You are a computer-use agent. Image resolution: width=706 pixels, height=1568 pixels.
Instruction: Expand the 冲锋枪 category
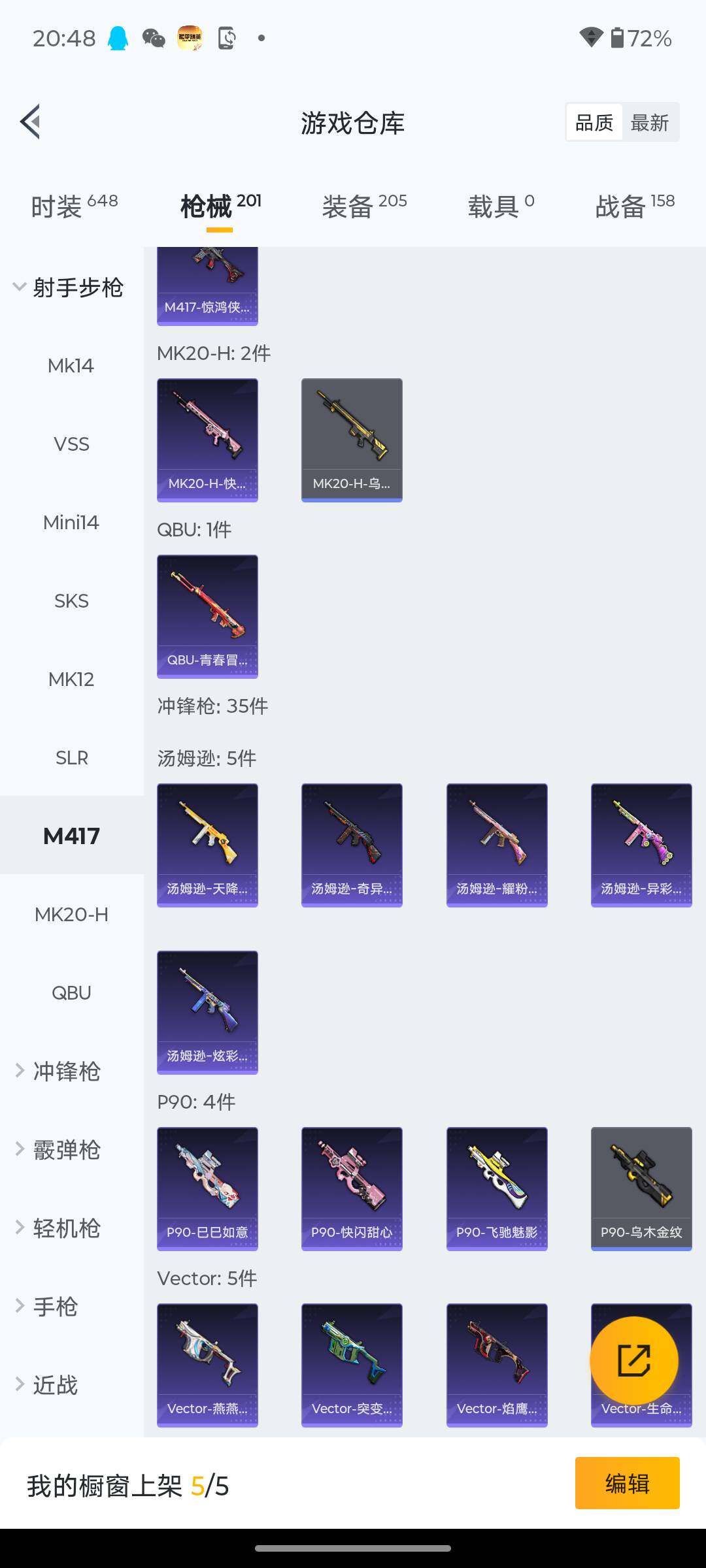[65, 1071]
